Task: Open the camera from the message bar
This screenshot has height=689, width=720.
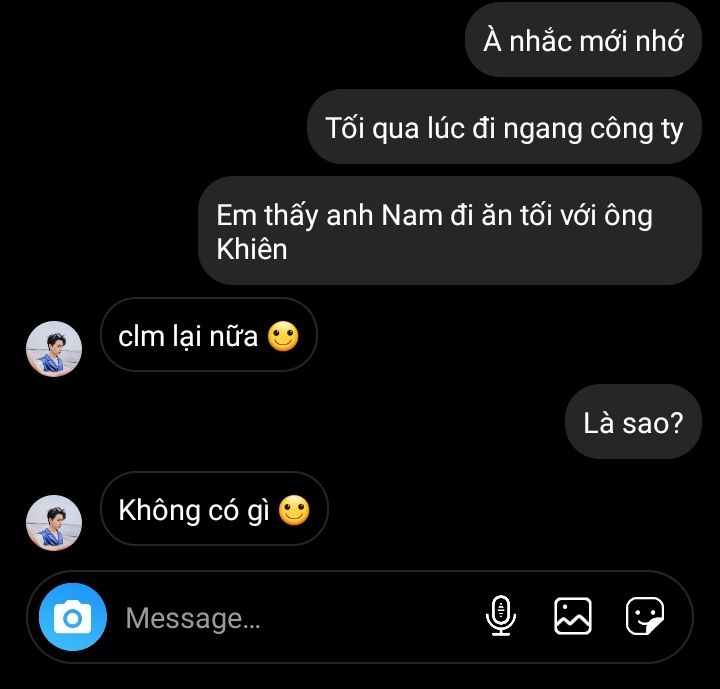Action: coord(72,617)
